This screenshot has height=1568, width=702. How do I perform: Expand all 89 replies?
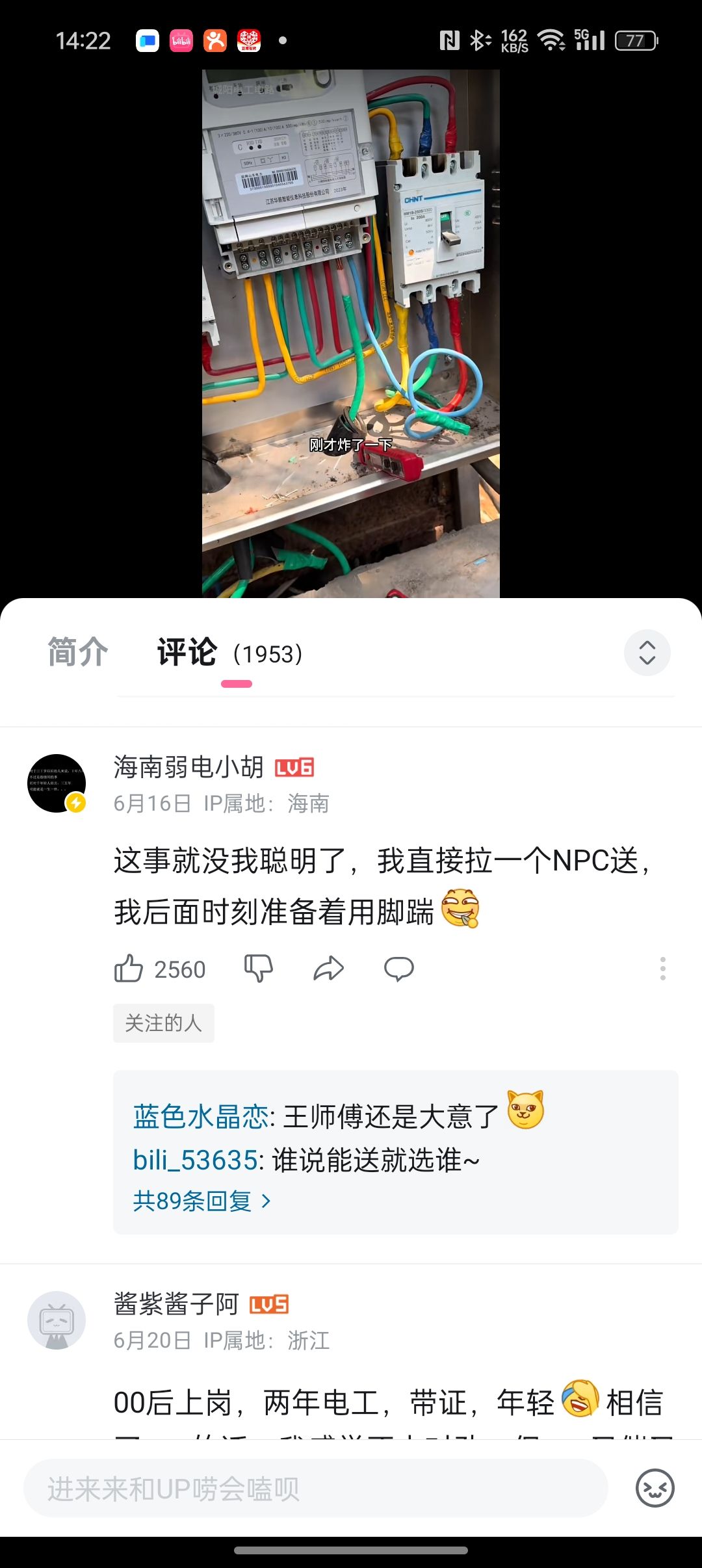tap(201, 1201)
